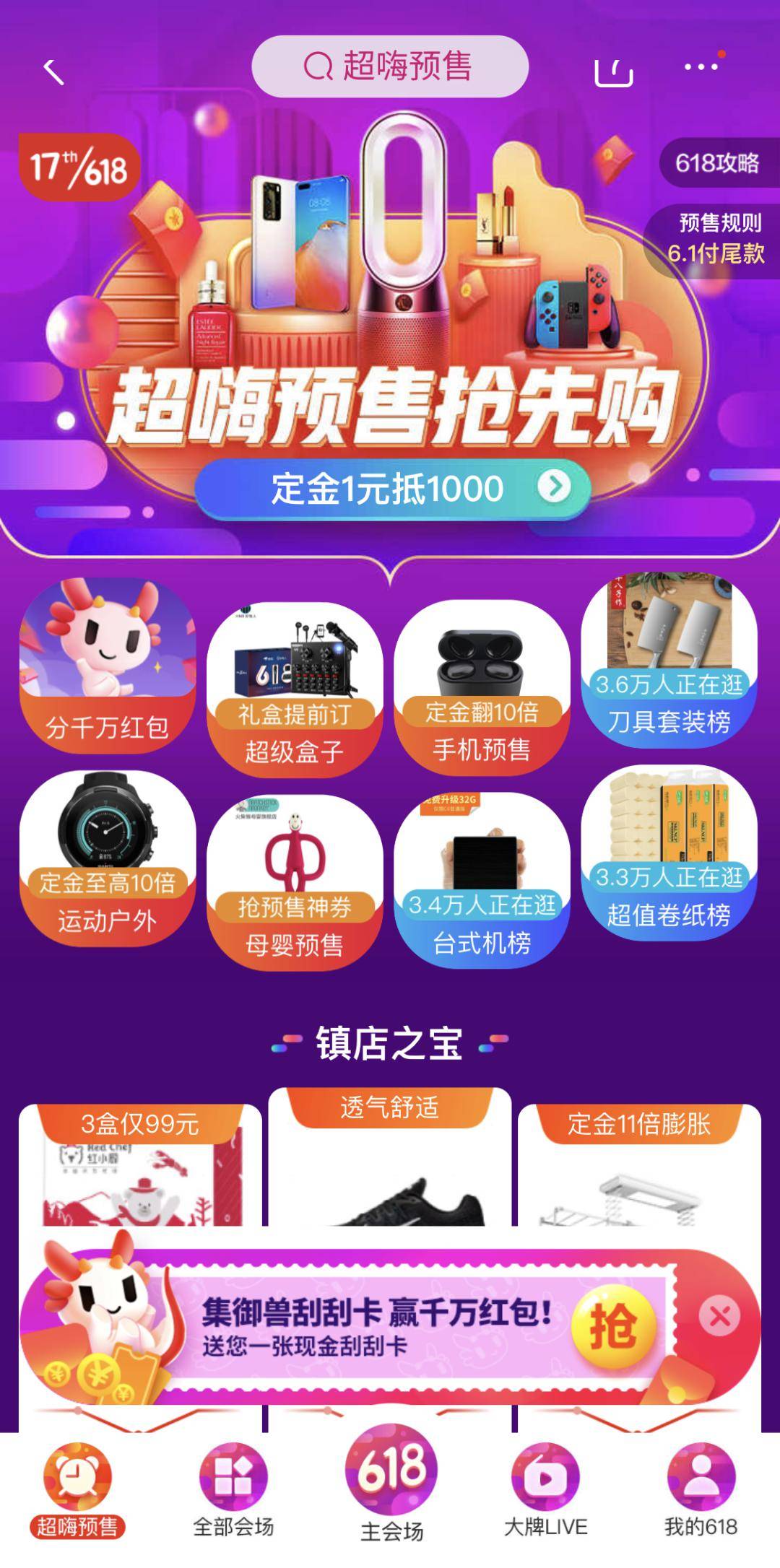Go back with the top-left arrow
Image resolution: width=780 pixels, height=1568 pixels.
coord(53,71)
